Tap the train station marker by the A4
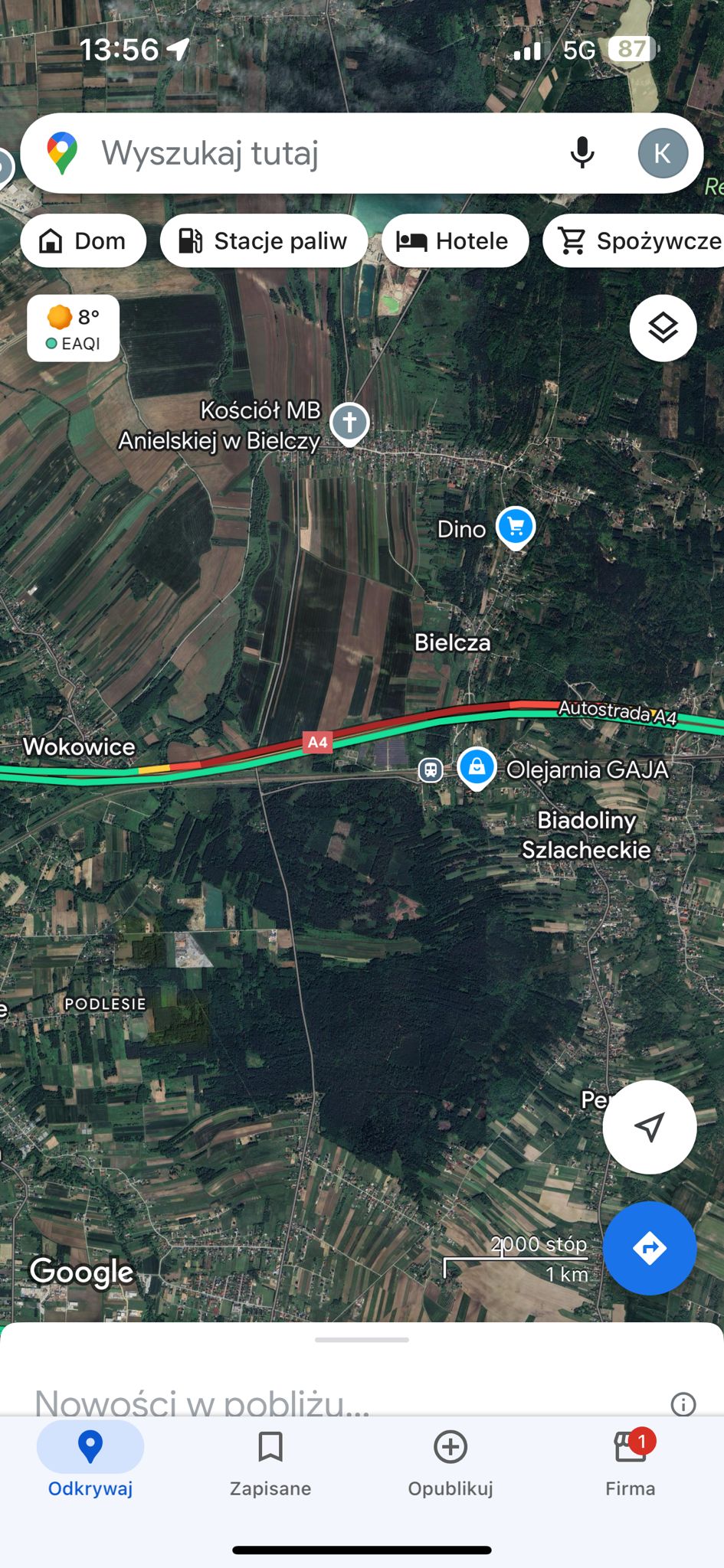Screen dimensions: 724x1568 431,769
